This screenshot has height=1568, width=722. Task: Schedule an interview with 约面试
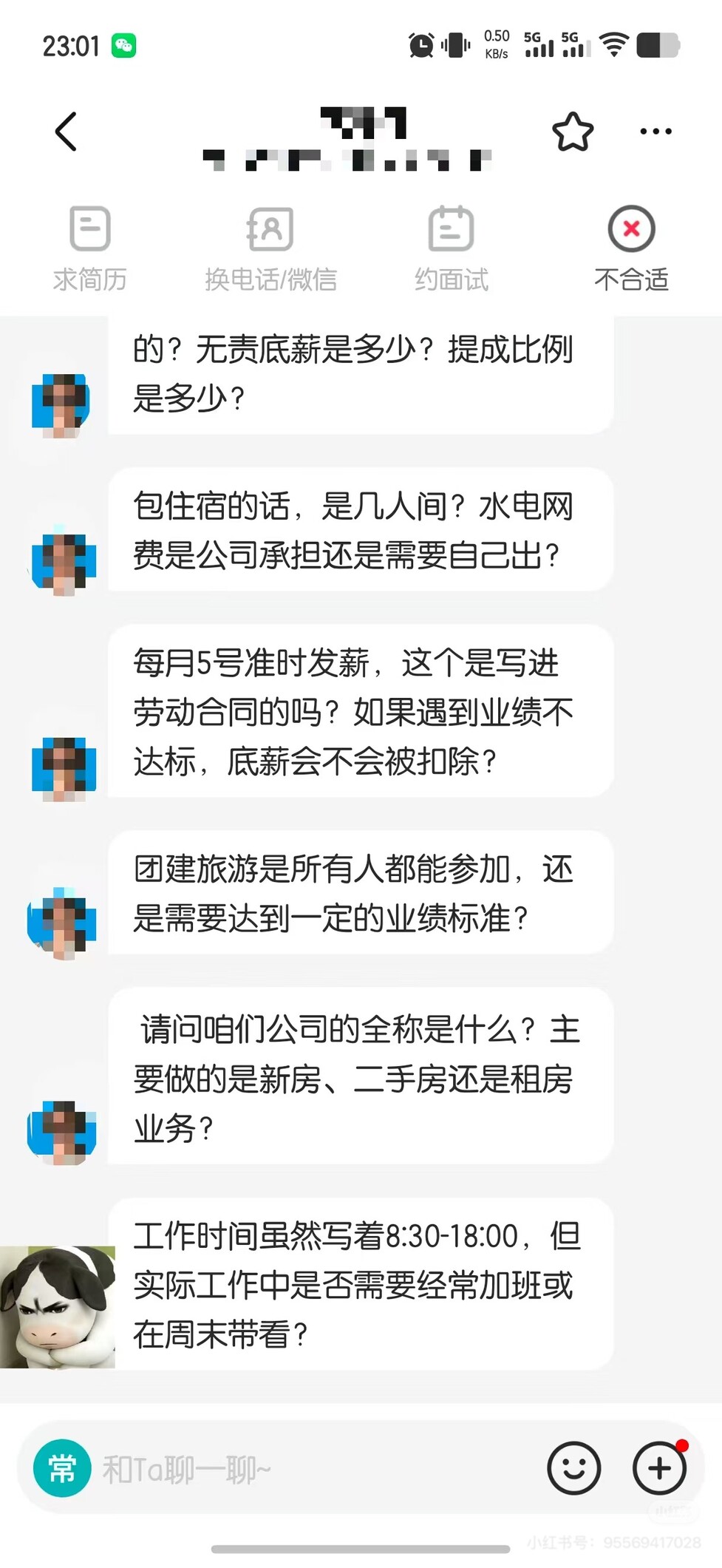[x=451, y=248]
